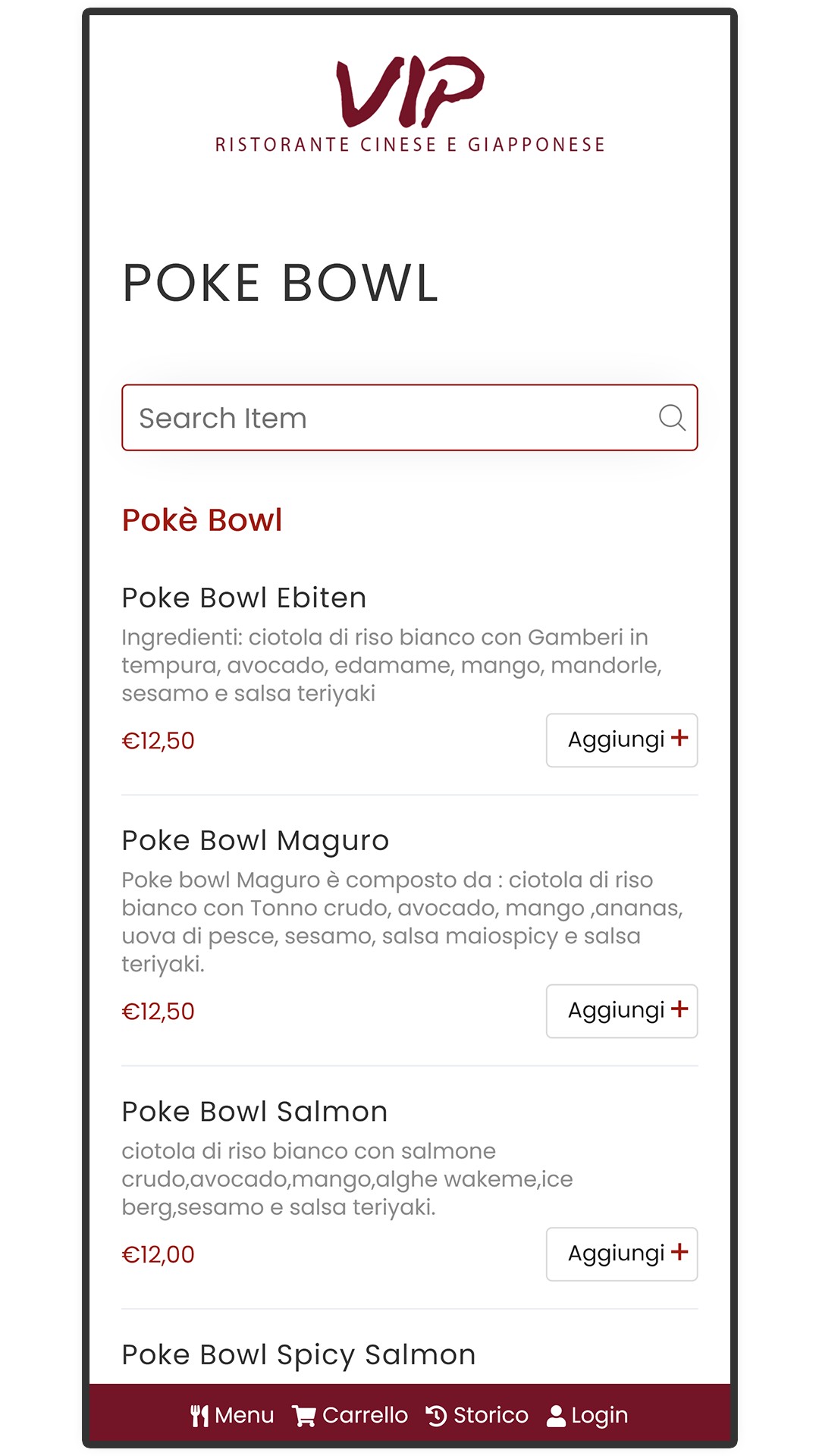
Task: Open the Menu tab
Action: pos(232,1416)
